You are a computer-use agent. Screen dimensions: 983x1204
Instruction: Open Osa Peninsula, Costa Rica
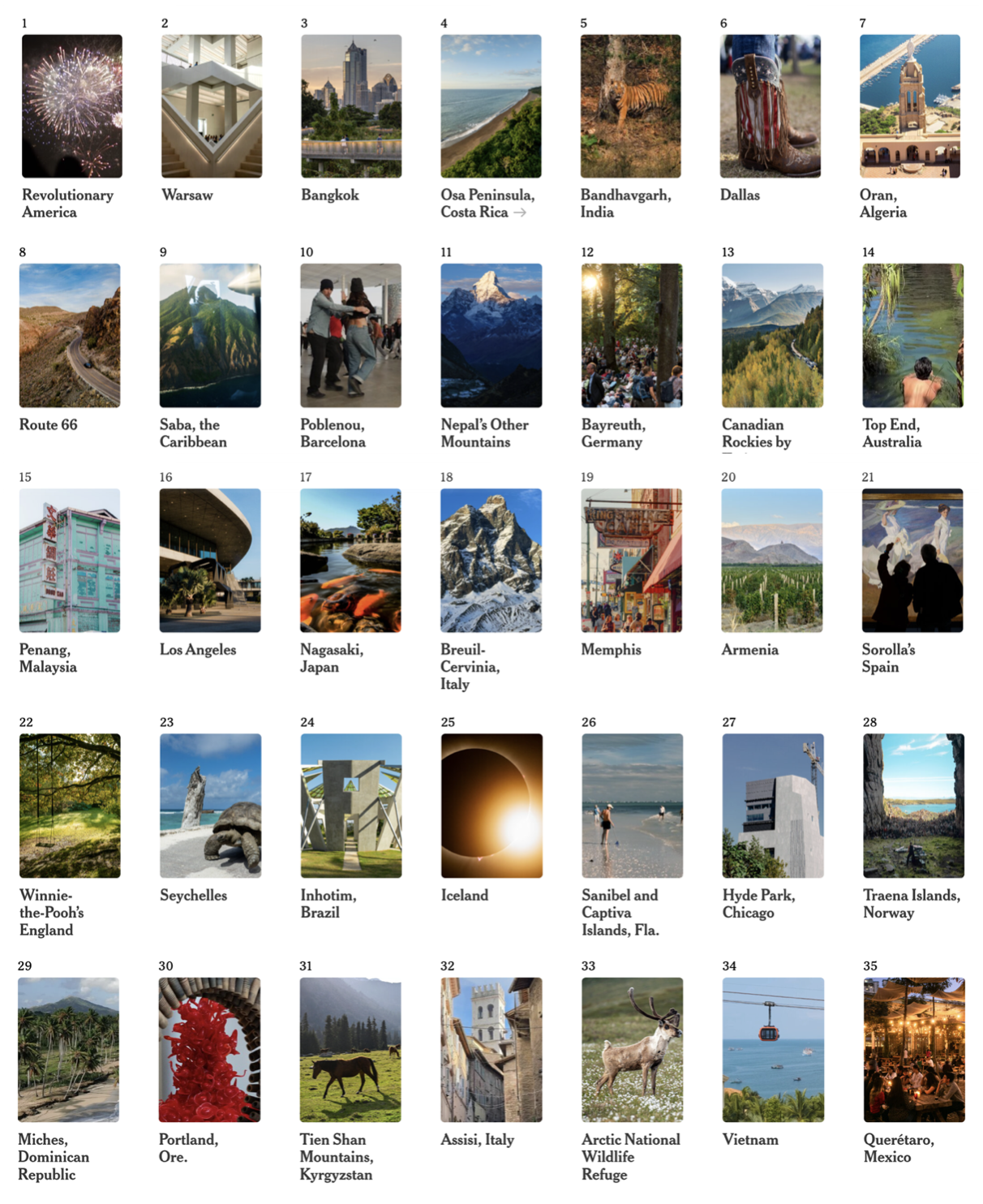point(491,106)
